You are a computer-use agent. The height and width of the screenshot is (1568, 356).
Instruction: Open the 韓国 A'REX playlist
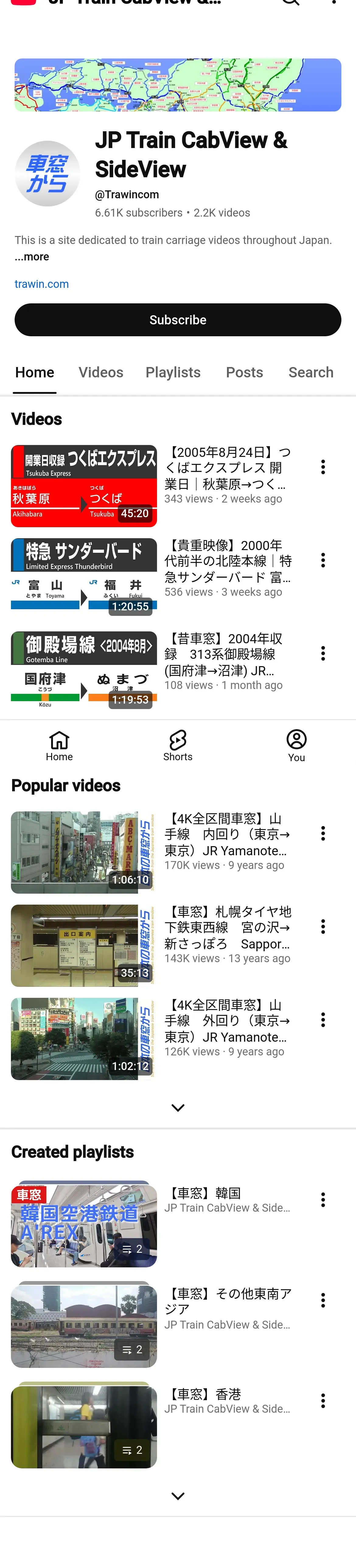click(x=84, y=1224)
